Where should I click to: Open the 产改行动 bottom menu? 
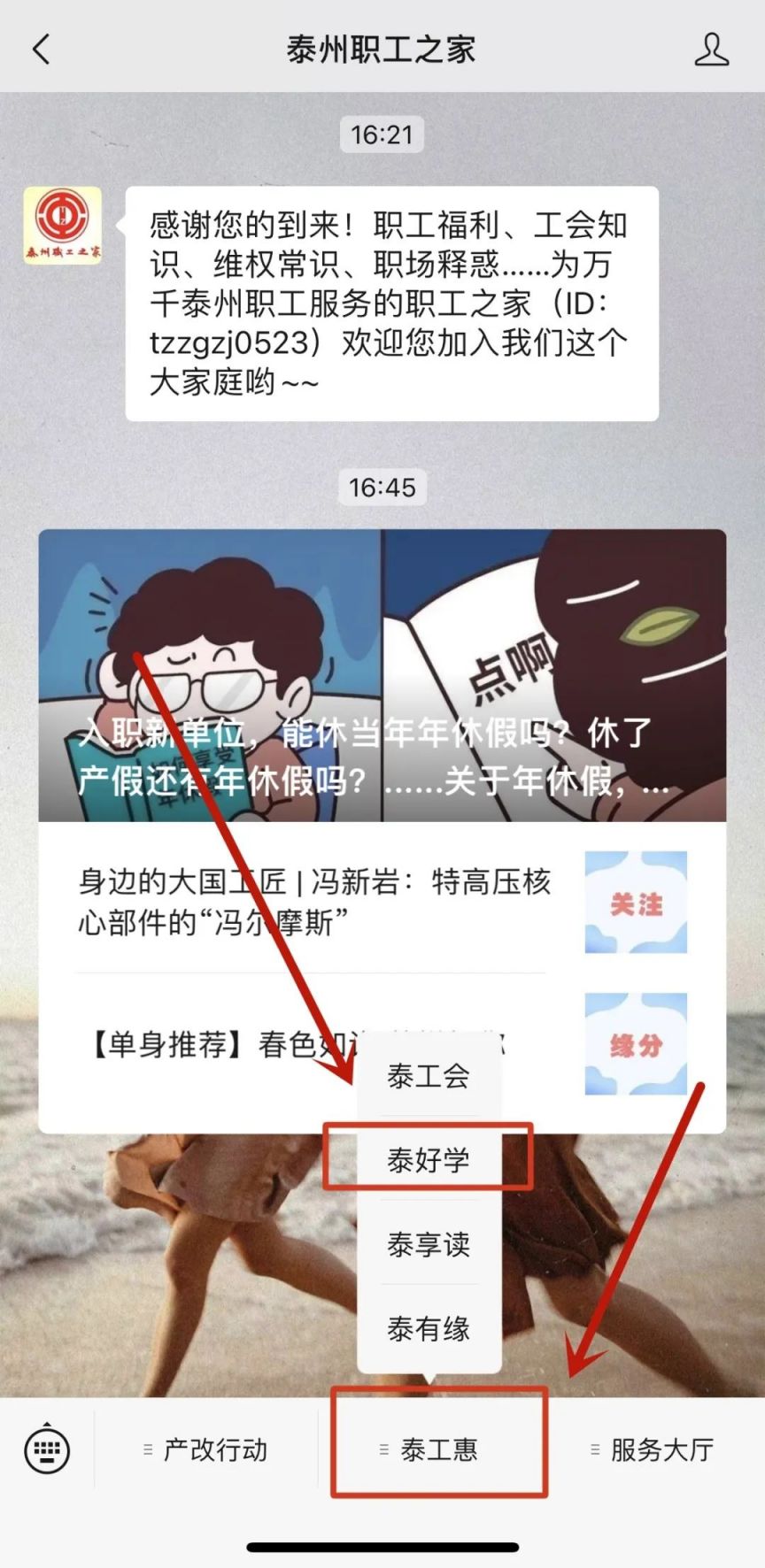tap(206, 1449)
